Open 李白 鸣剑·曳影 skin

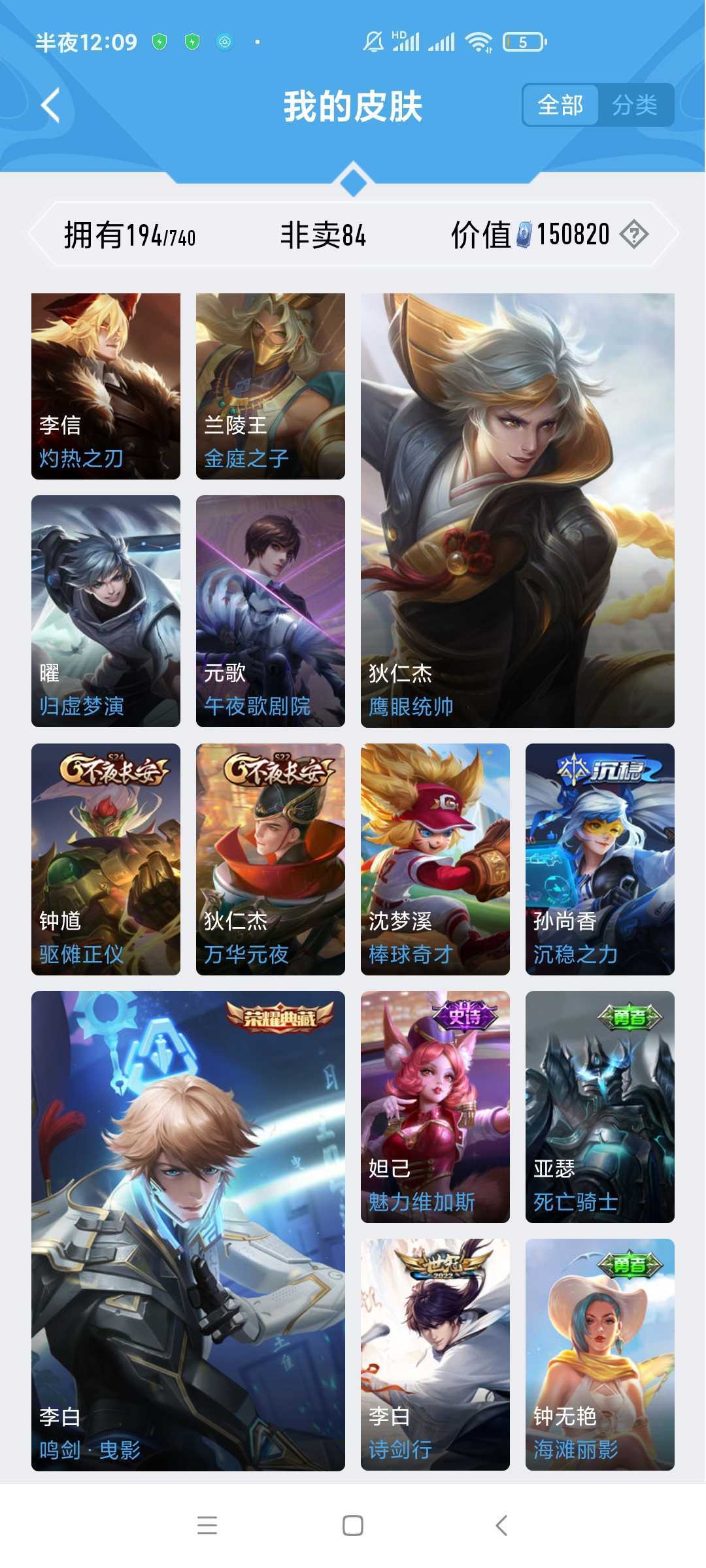(x=188, y=1230)
